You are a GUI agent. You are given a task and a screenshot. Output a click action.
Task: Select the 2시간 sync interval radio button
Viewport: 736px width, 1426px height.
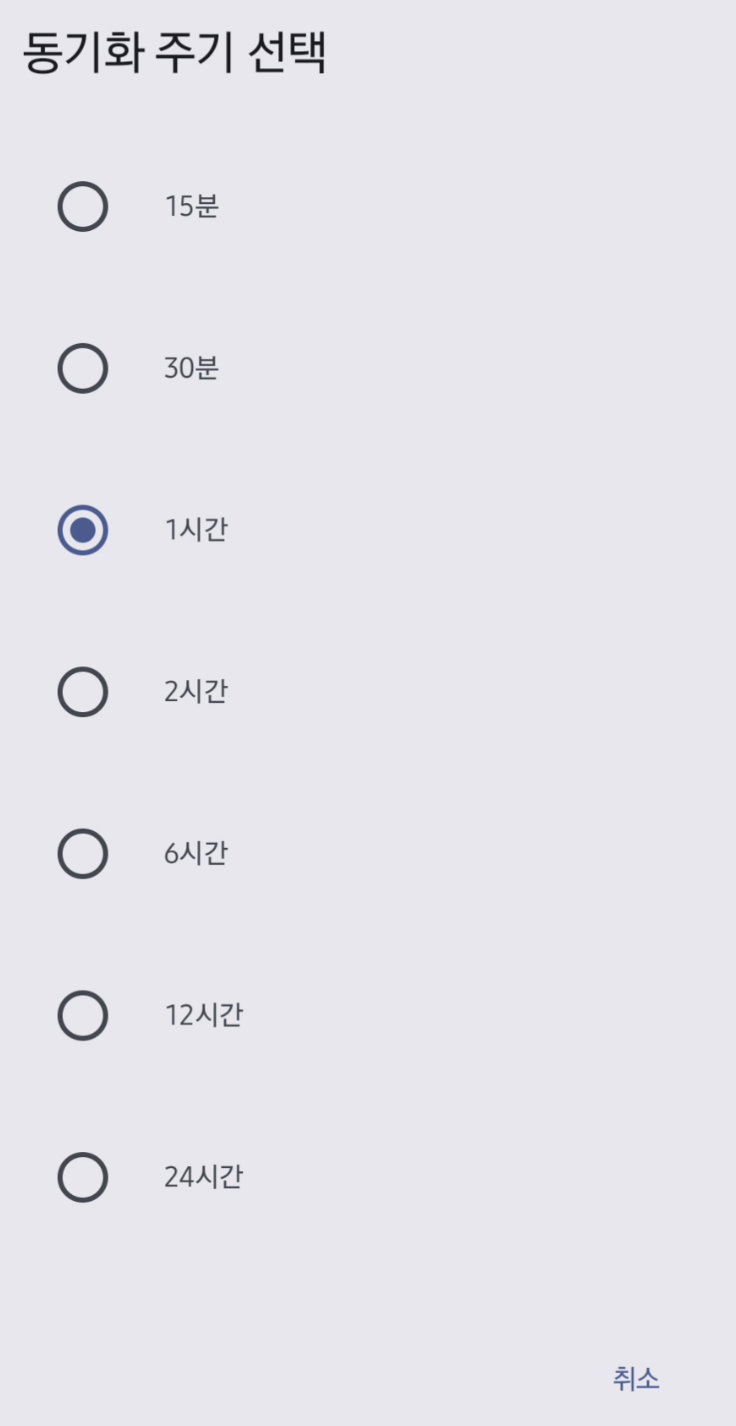point(83,691)
